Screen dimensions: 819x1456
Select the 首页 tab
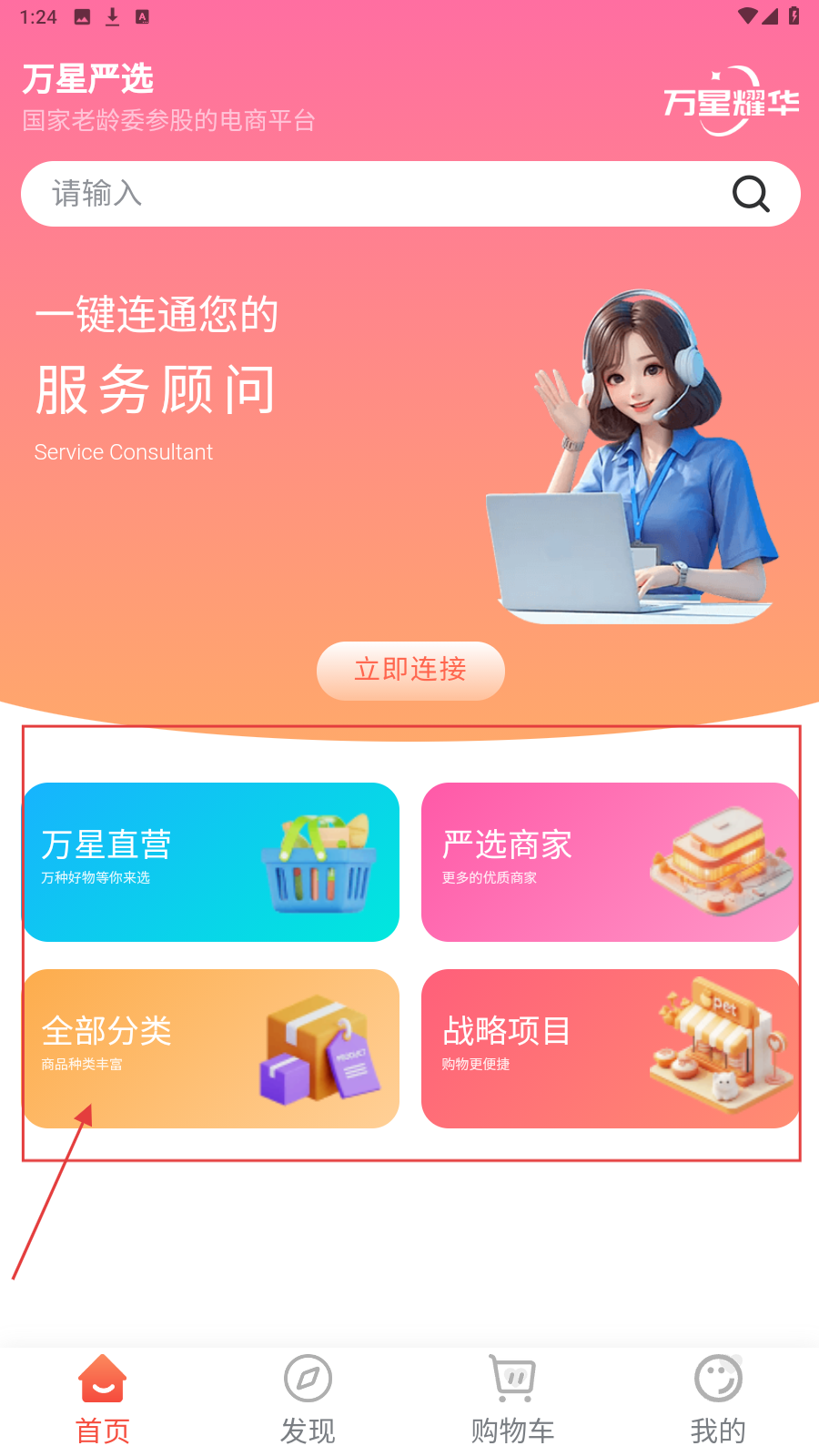102,1401
